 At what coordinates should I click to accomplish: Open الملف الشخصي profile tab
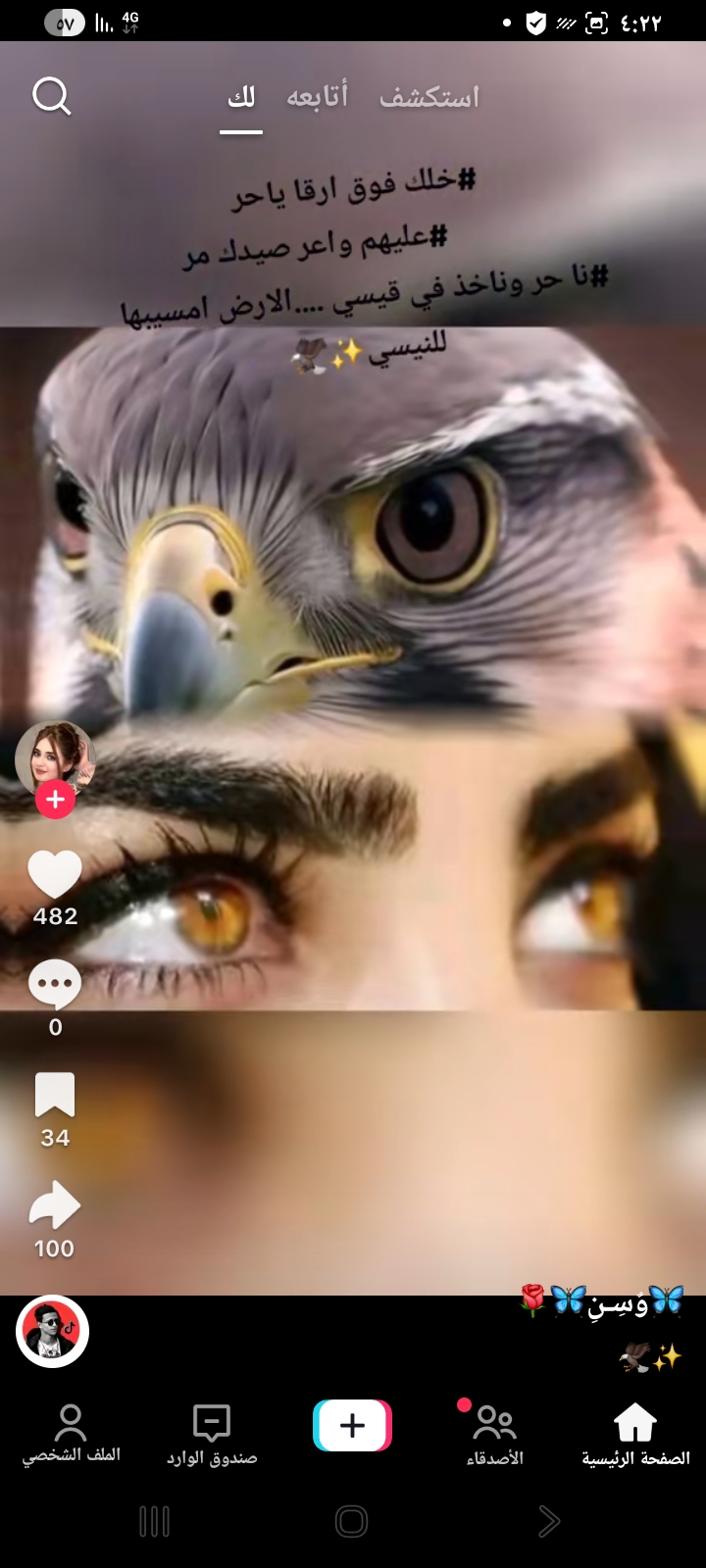[x=71, y=1435]
